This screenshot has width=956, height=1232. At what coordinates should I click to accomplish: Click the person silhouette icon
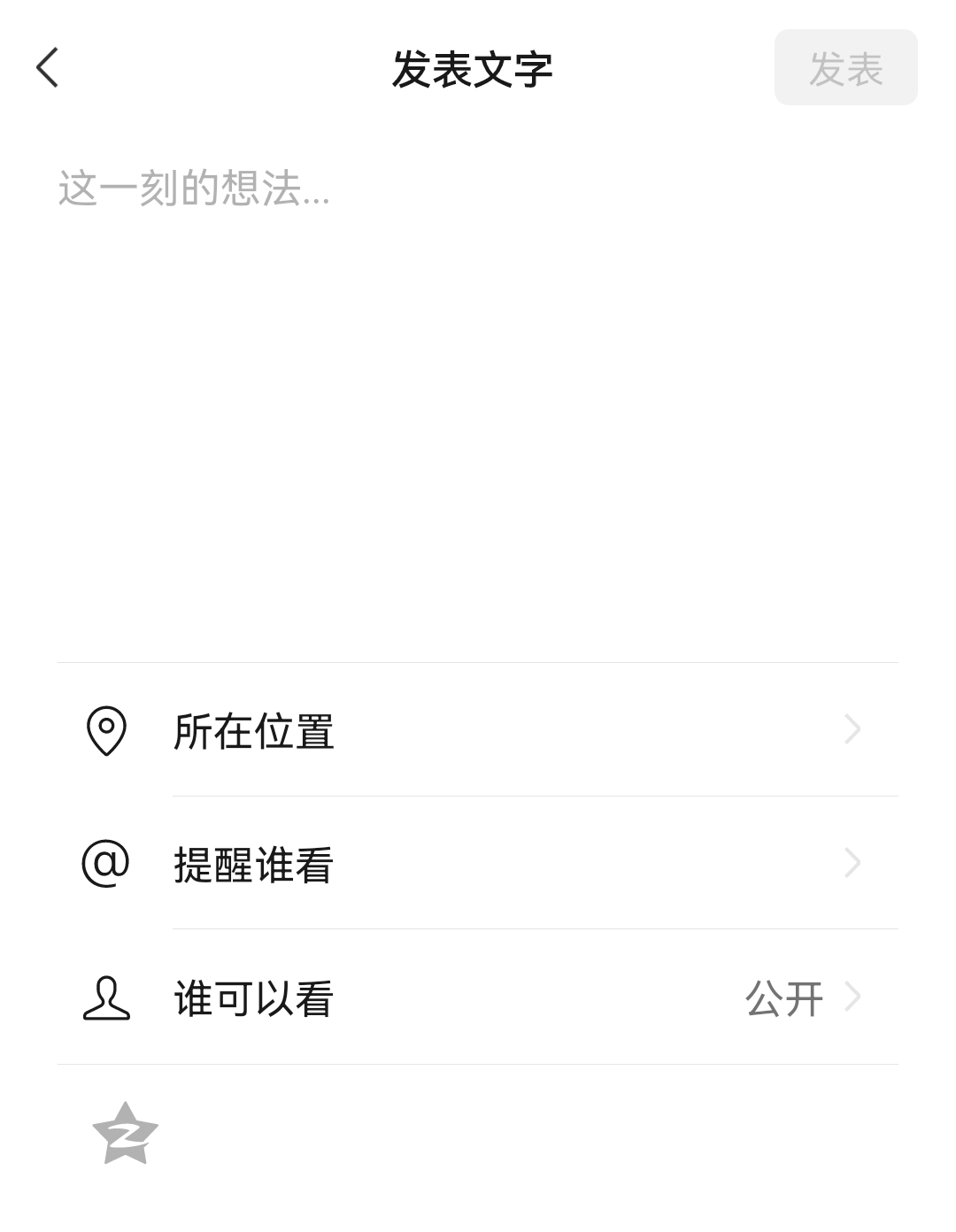(106, 997)
